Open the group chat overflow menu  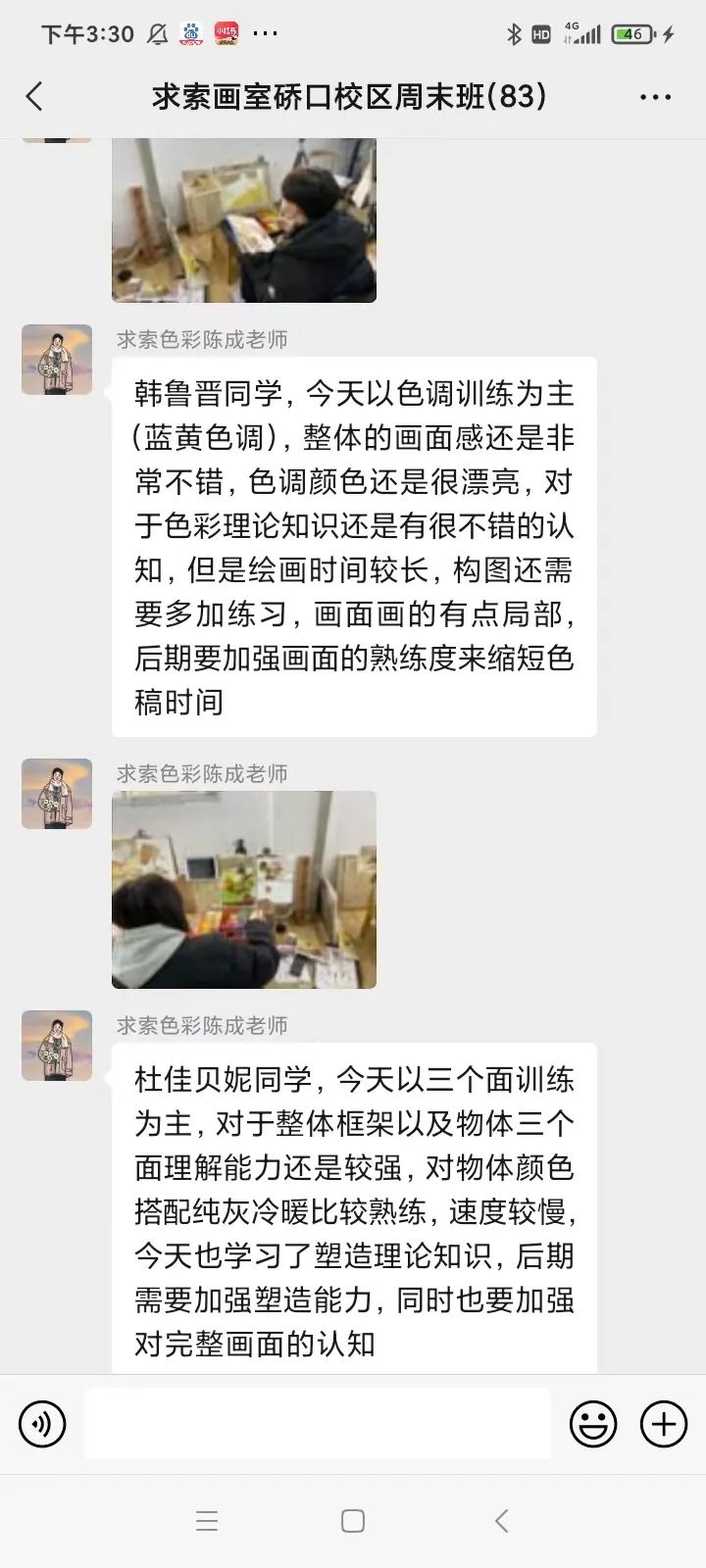655,96
